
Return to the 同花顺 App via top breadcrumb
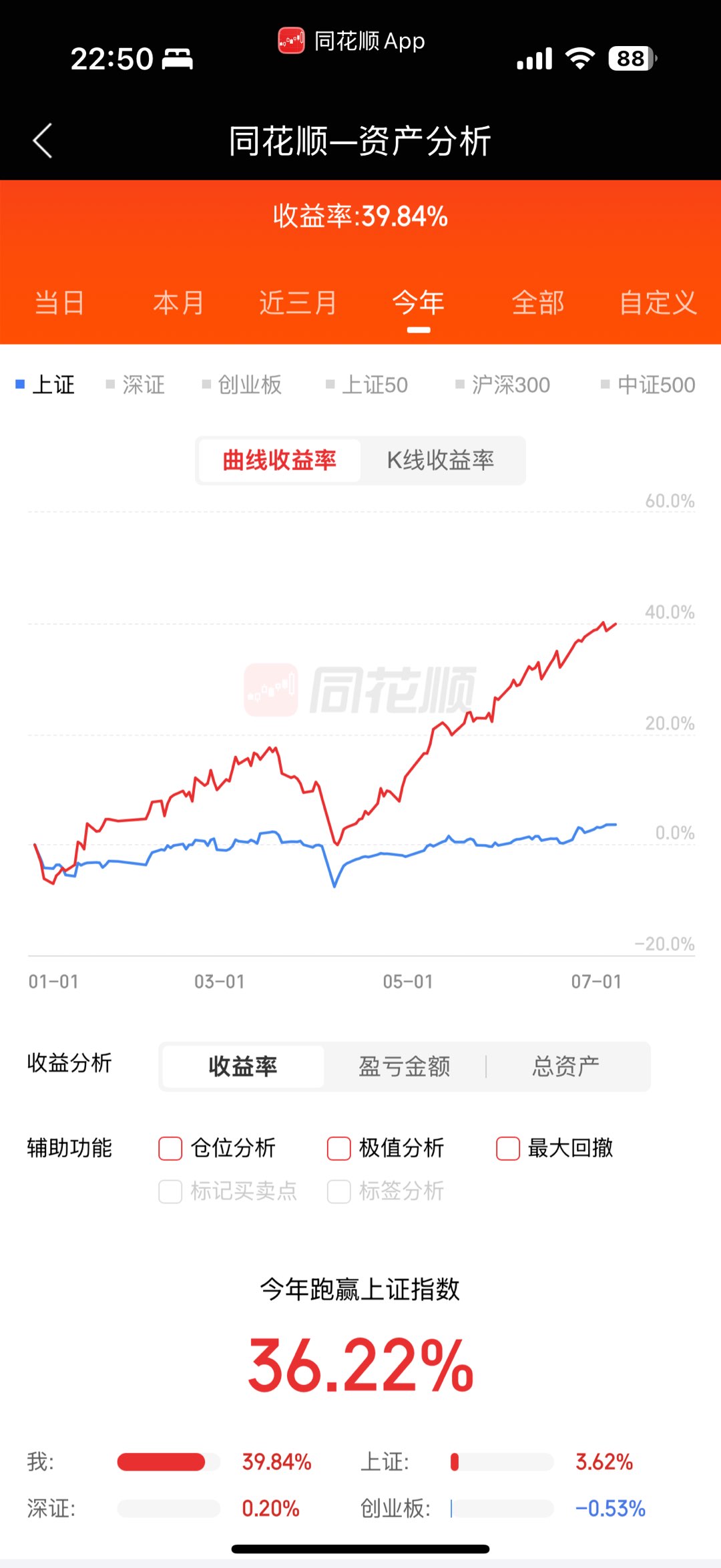[x=352, y=41]
